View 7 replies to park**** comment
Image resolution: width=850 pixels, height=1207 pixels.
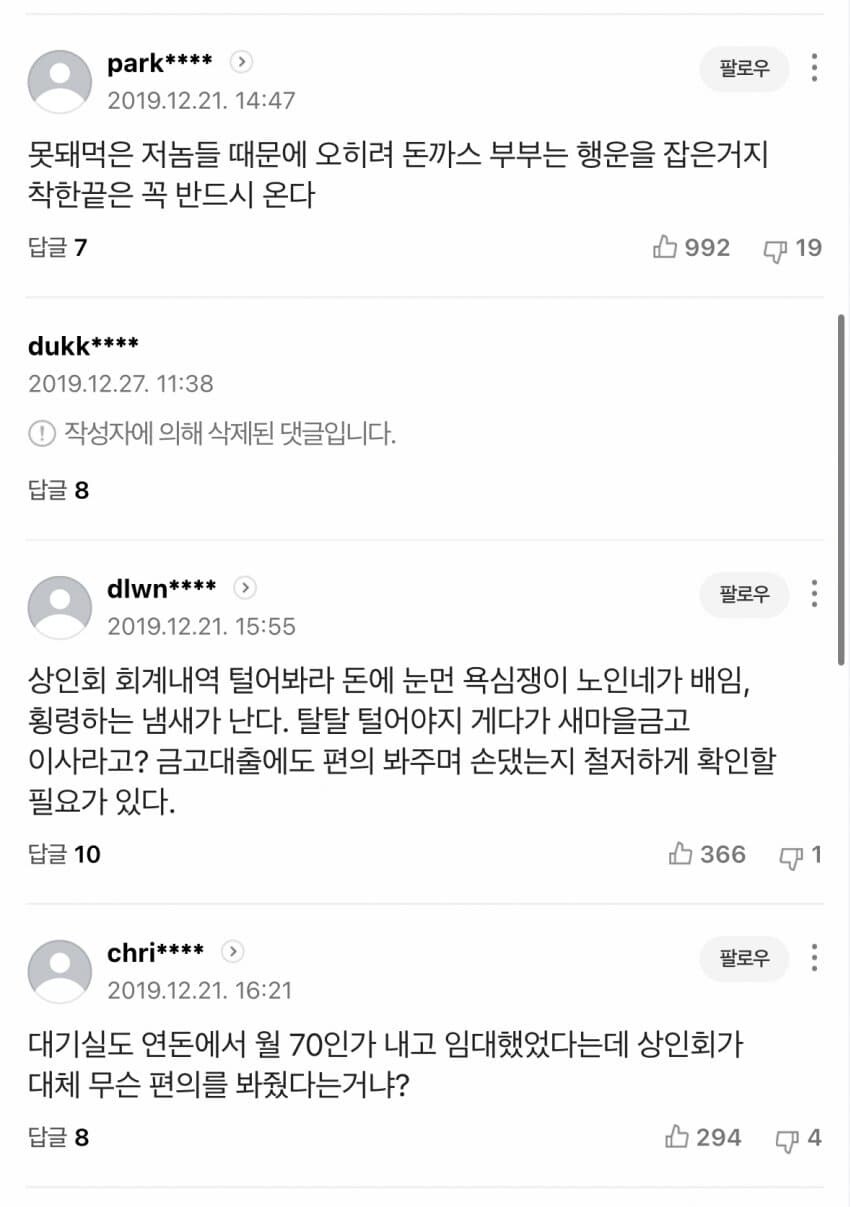pyautogui.click(x=58, y=248)
